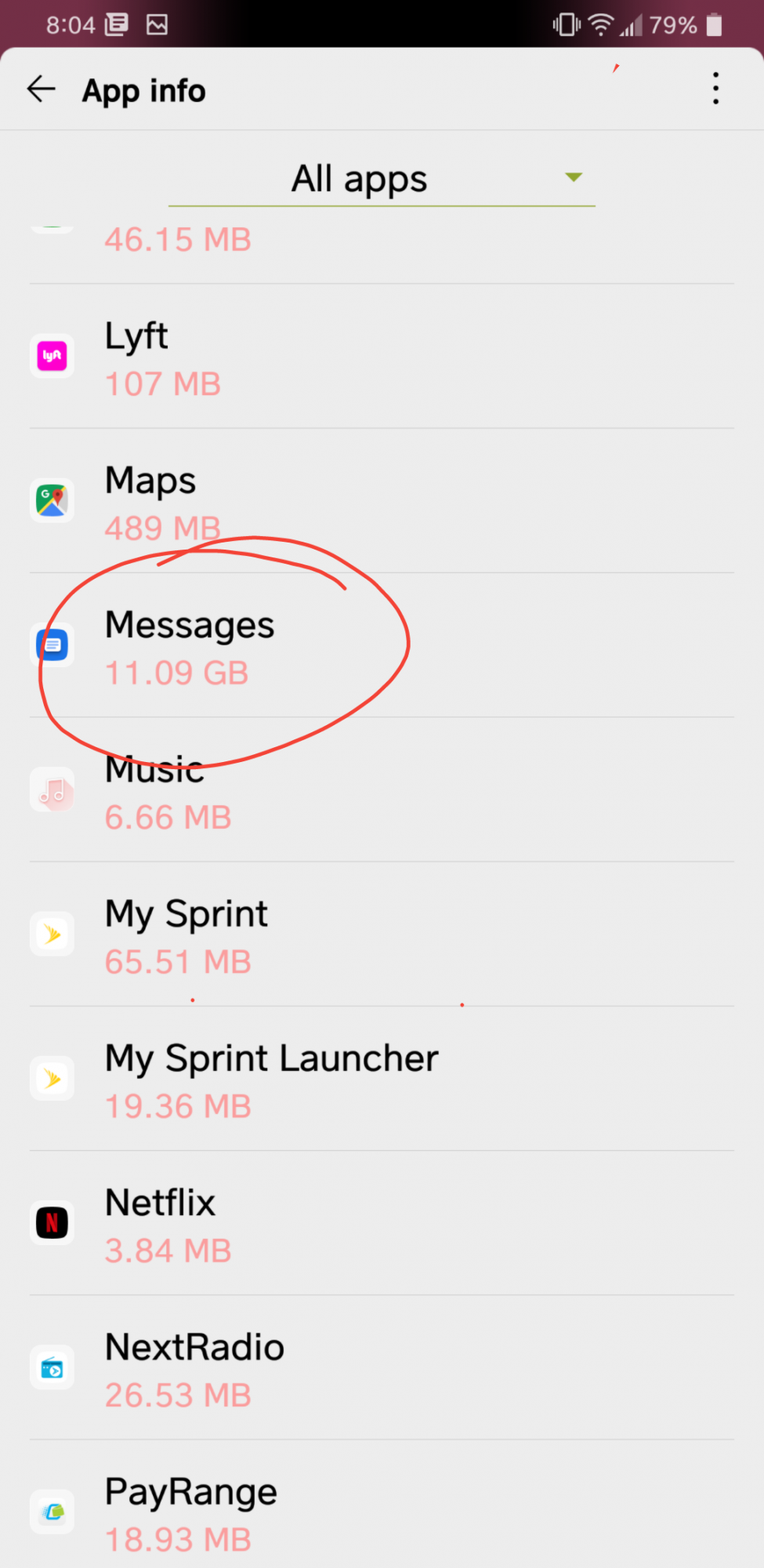Expand the All apps dropdown
This screenshot has width=764, height=1568.
(382, 180)
